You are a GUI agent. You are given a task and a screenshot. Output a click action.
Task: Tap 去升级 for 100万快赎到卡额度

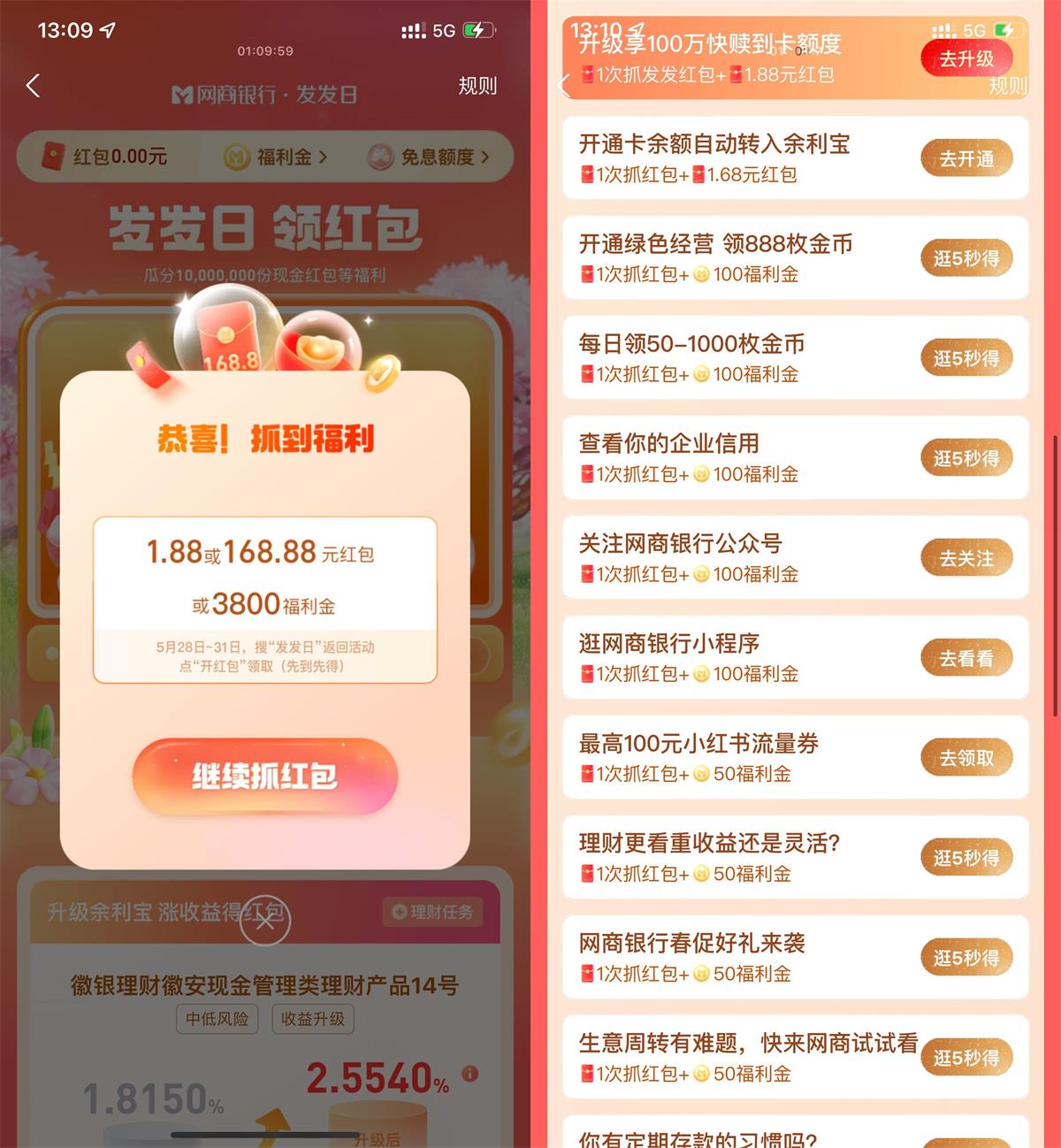pos(966,58)
